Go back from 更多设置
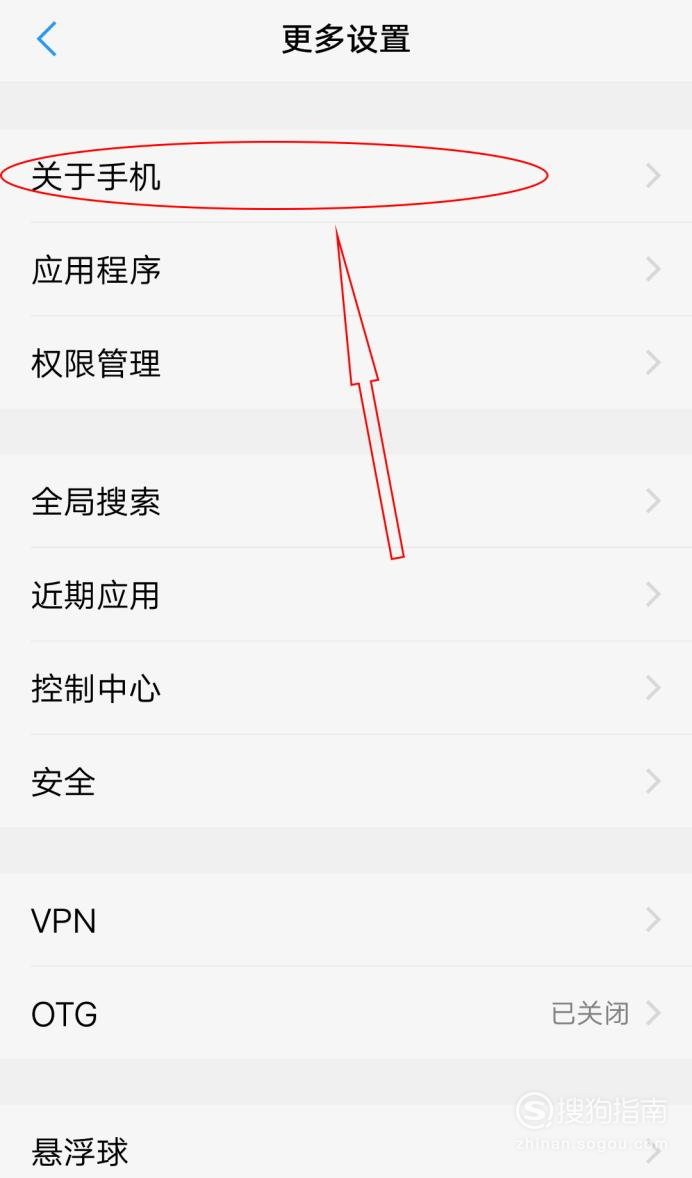Screen dimensions: 692x1178 coord(47,38)
